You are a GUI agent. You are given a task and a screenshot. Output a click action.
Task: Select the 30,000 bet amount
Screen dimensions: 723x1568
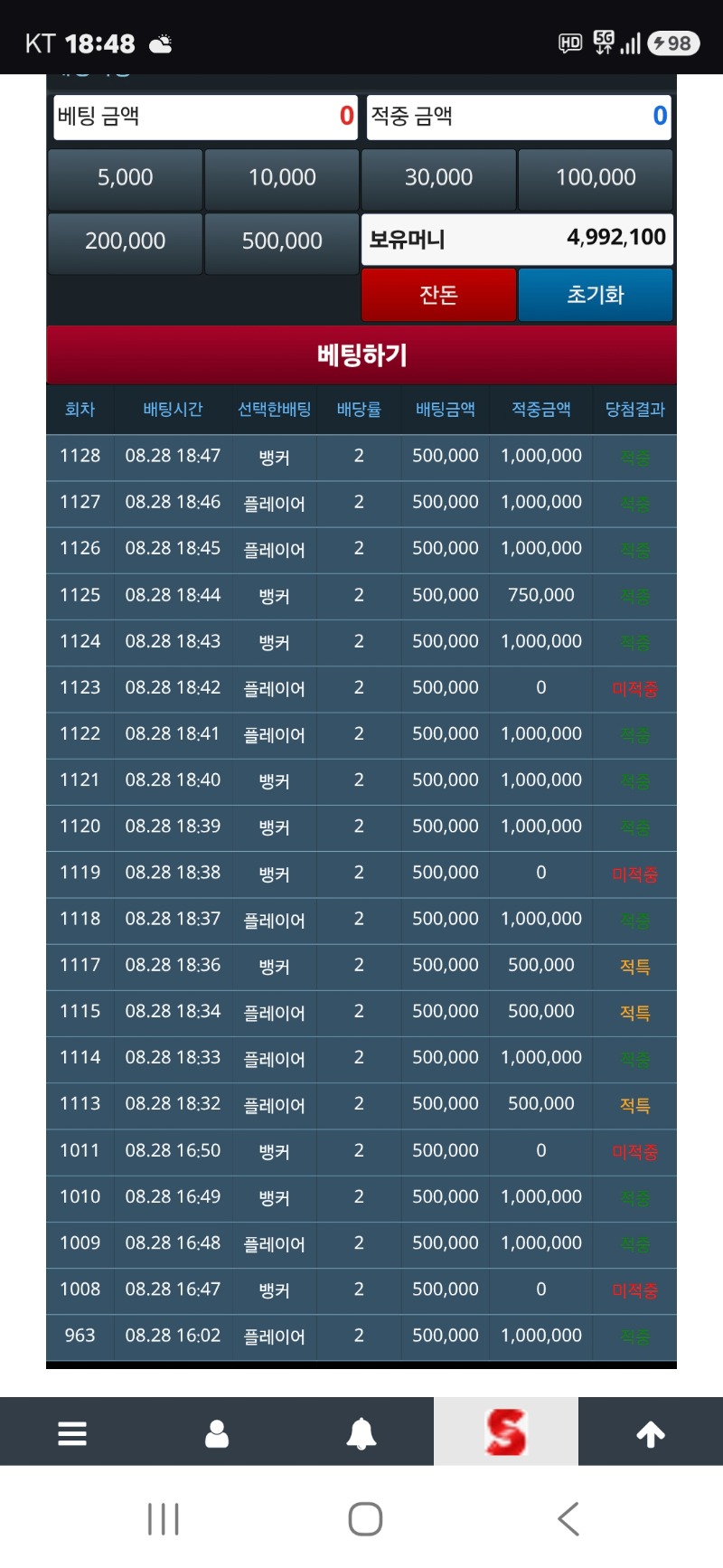pyautogui.click(x=438, y=178)
